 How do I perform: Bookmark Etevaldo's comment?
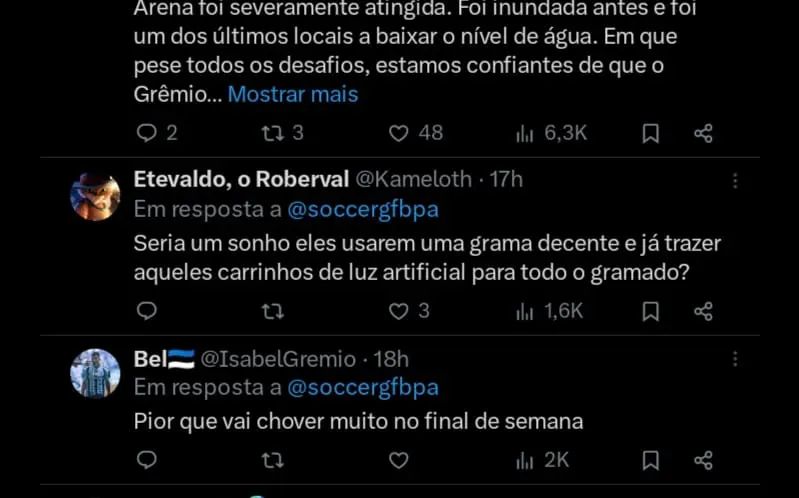pyautogui.click(x=650, y=311)
